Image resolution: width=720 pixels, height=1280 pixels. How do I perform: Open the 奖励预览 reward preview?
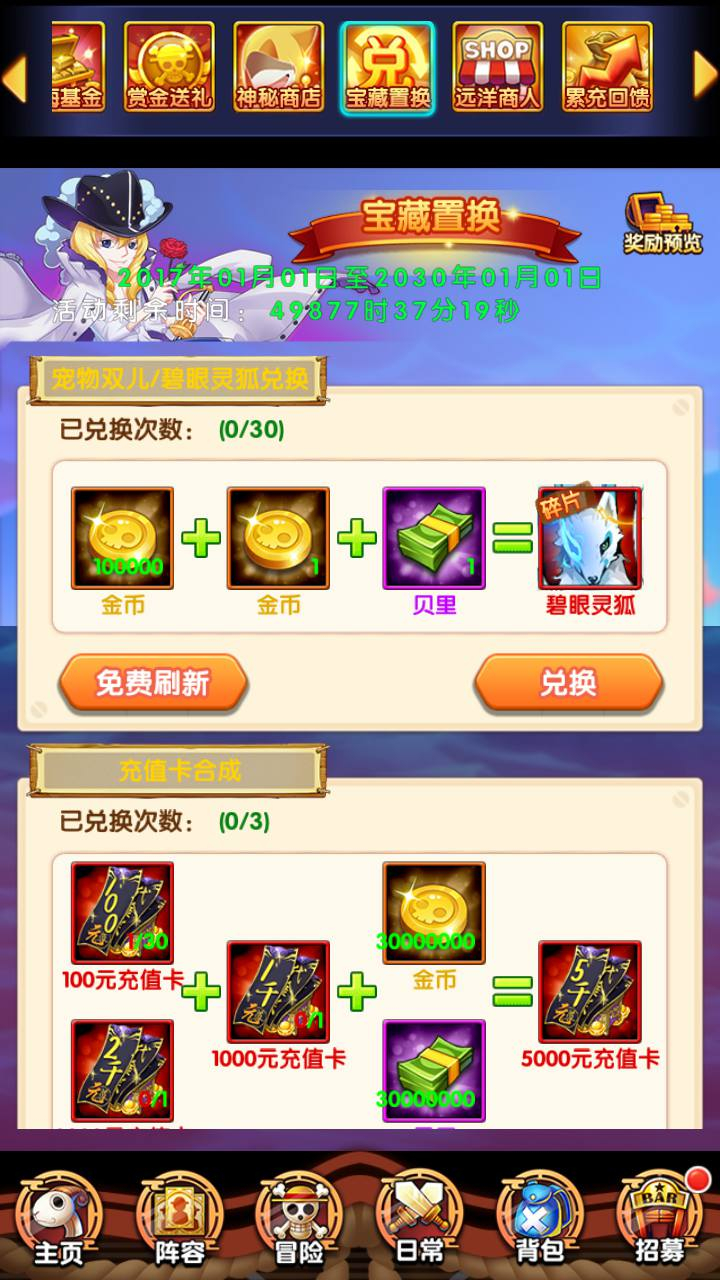click(x=663, y=224)
